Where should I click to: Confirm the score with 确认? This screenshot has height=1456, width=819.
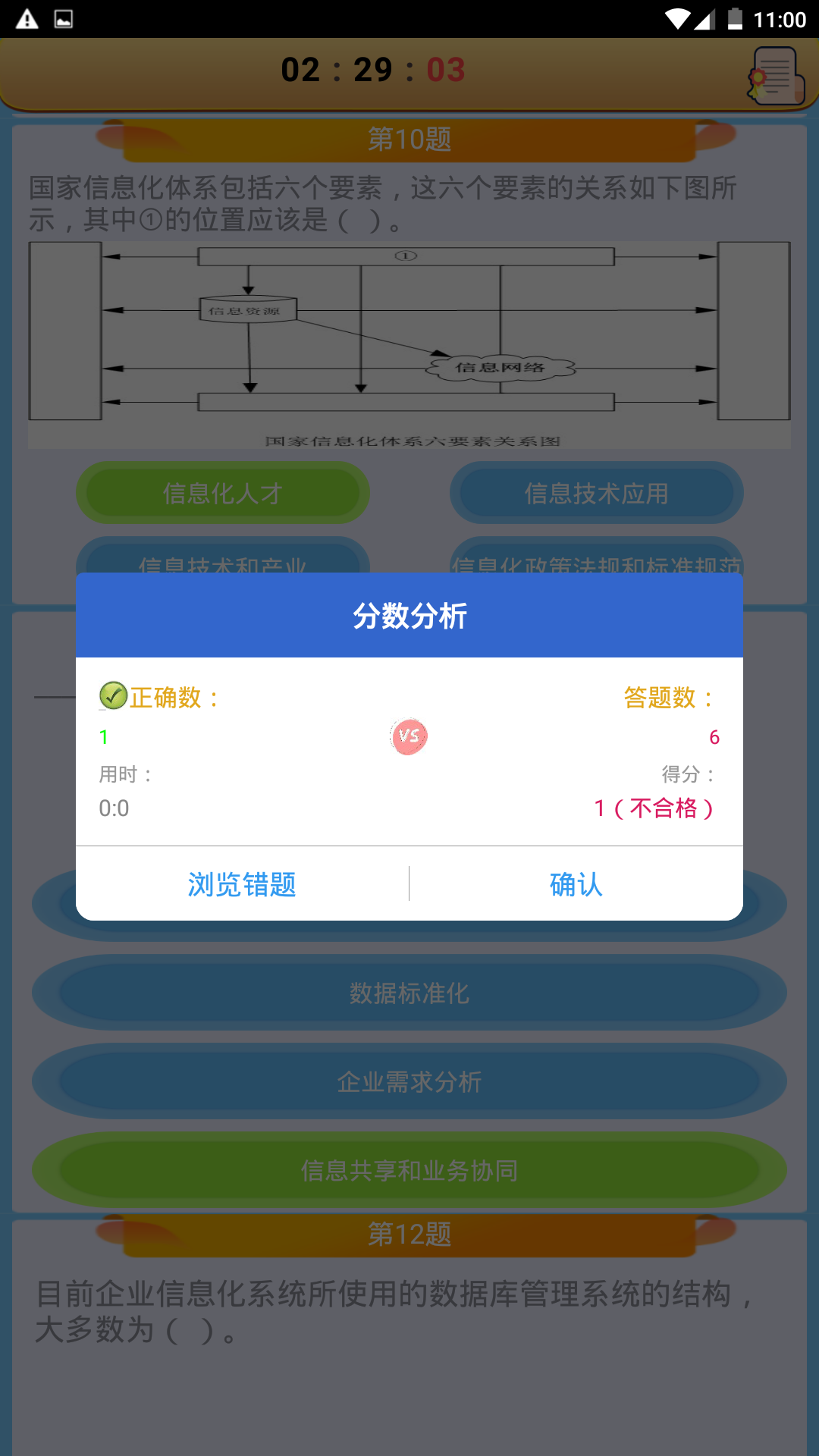576,884
